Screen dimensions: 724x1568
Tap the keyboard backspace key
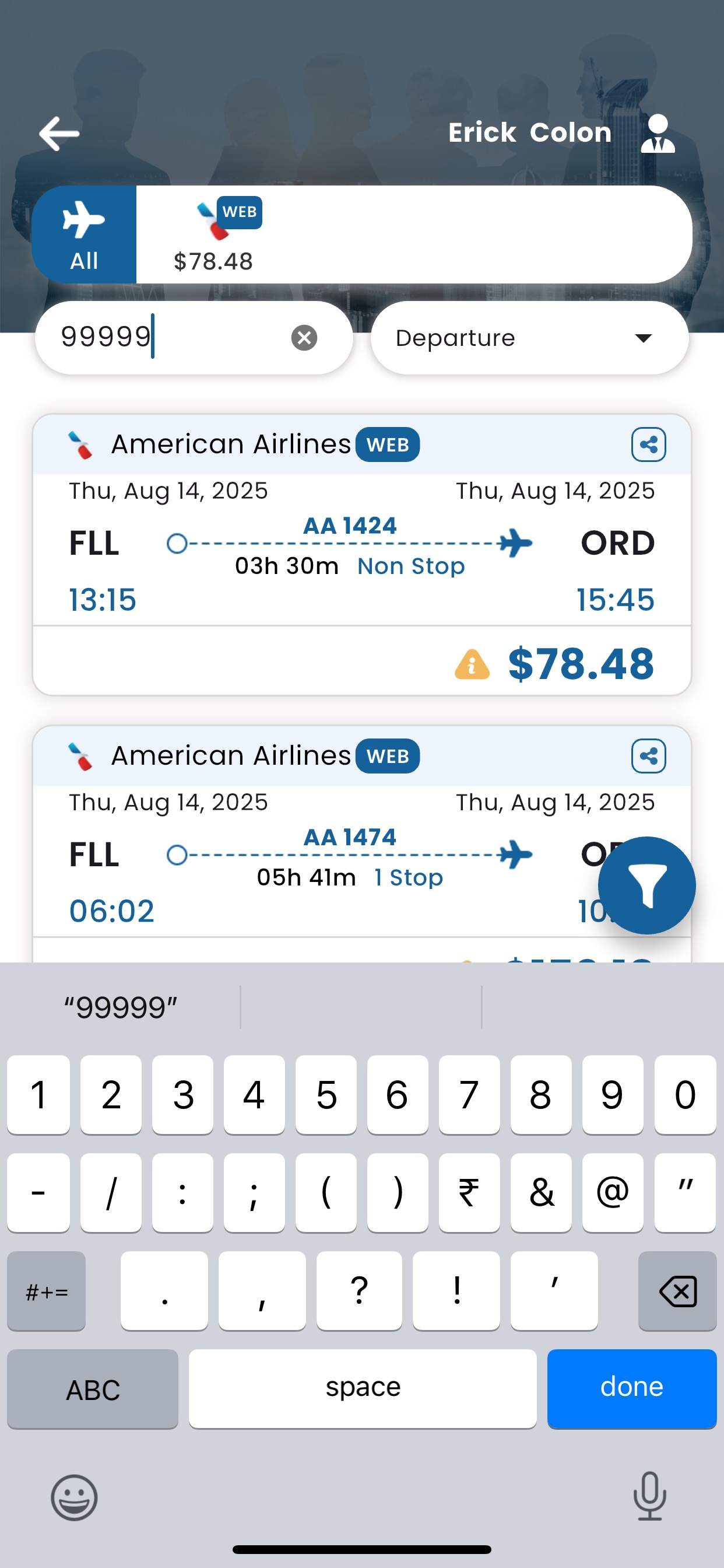tap(677, 1291)
